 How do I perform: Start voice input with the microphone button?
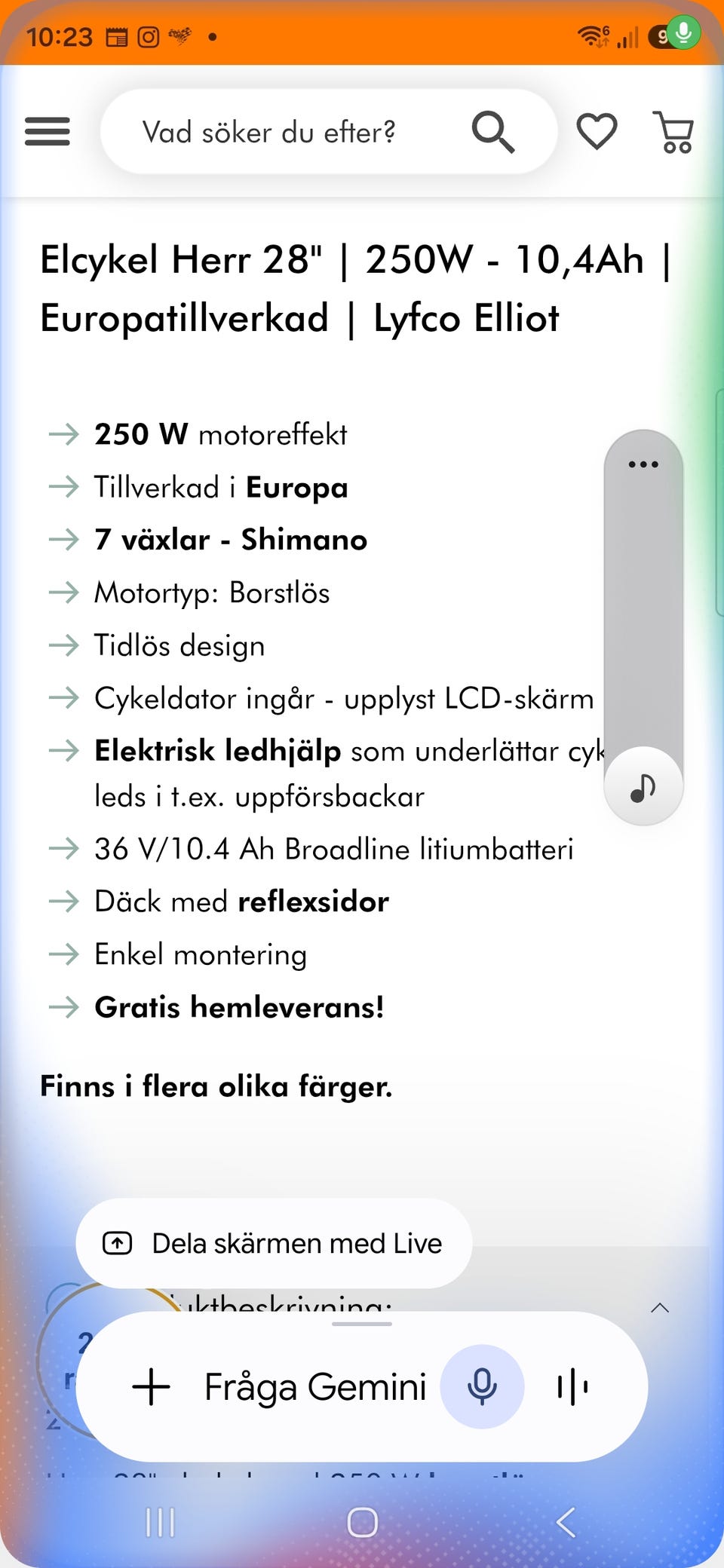[482, 1386]
